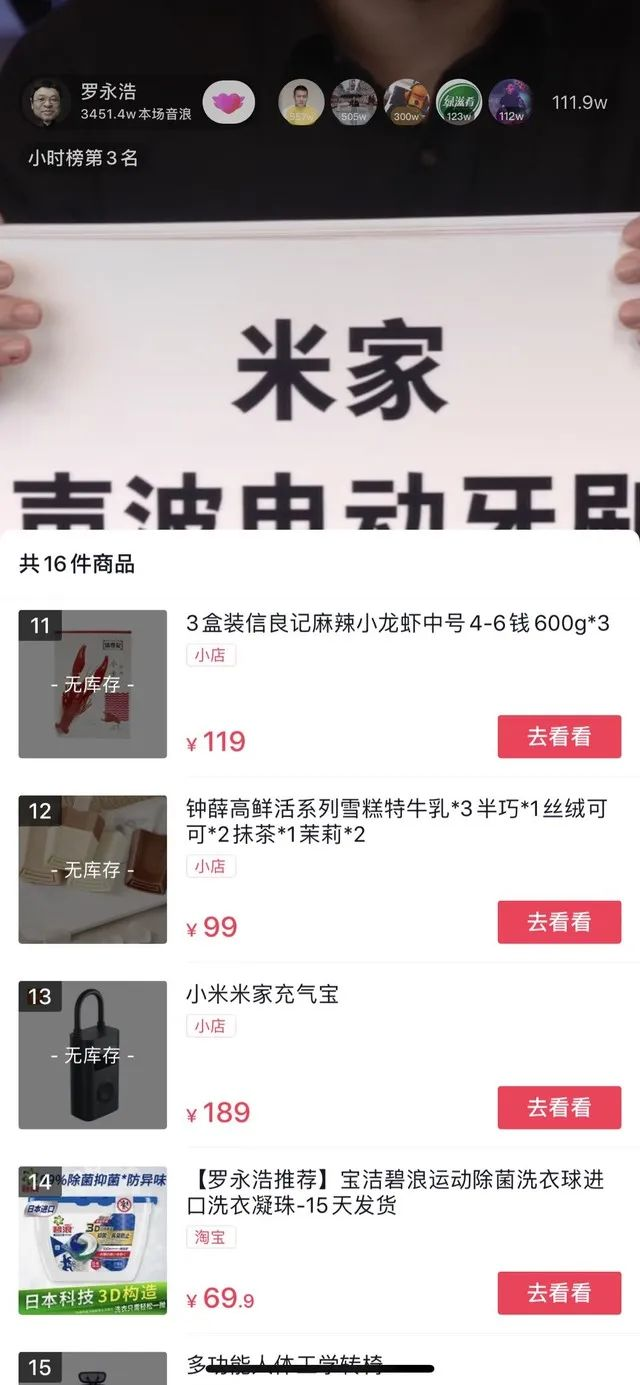Open product 11 crayfish image
640x1385 pixels.
pos(93,684)
